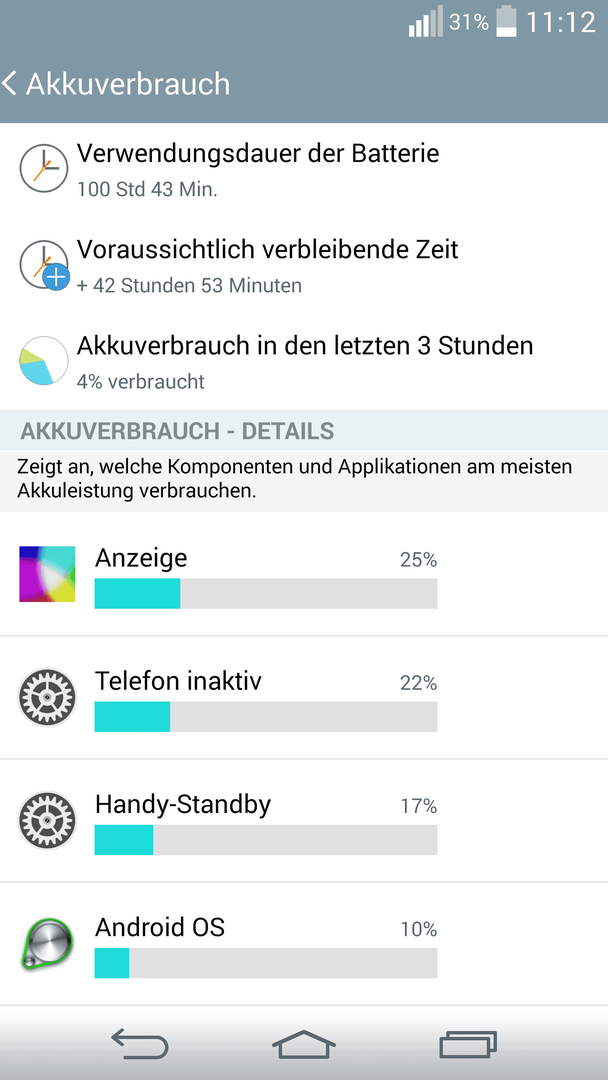Screen dimensions: 608x1080
Task: Tap the system home button
Action: [304, 1043]
